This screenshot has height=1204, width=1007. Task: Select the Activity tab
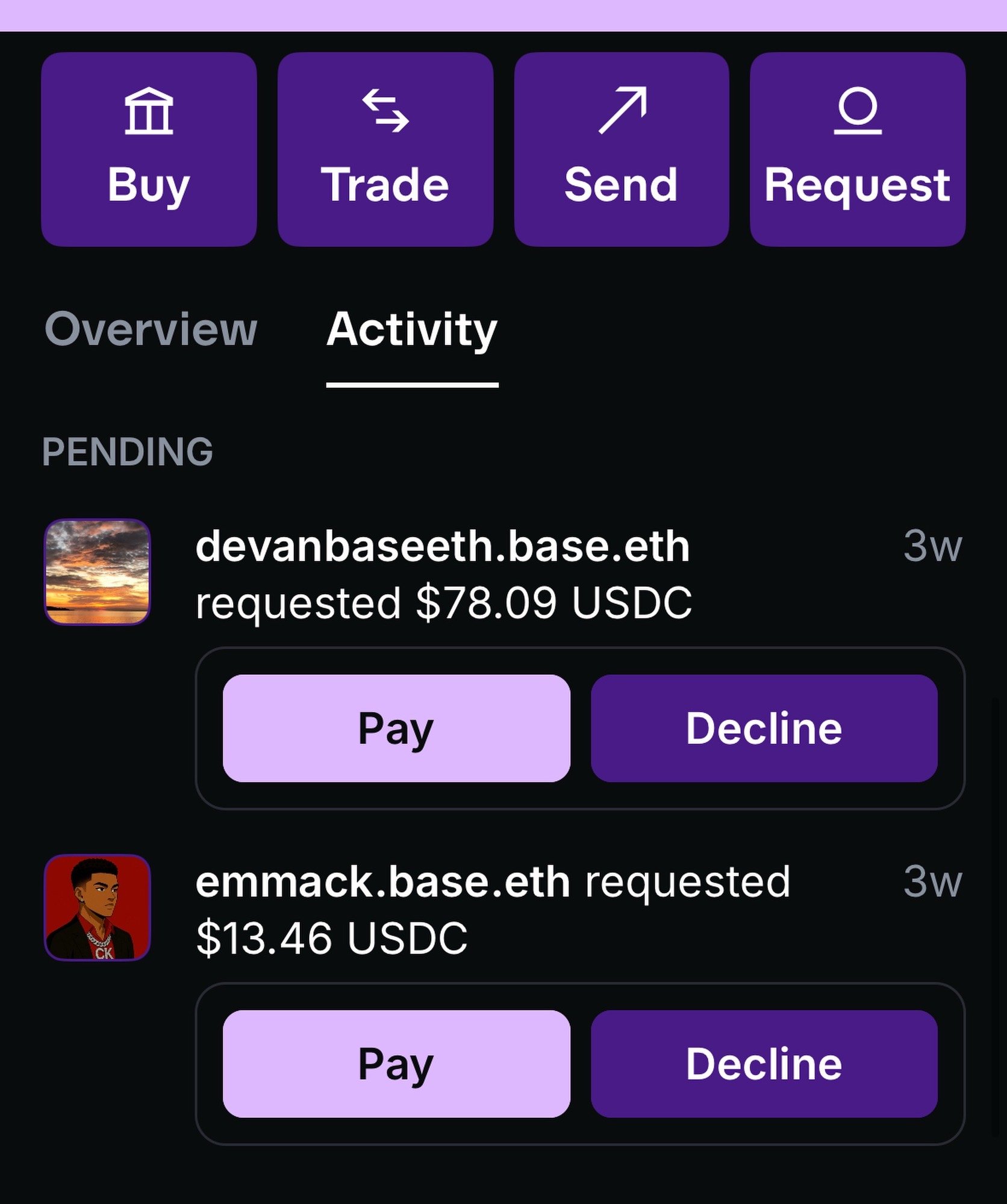click(412, 329)
